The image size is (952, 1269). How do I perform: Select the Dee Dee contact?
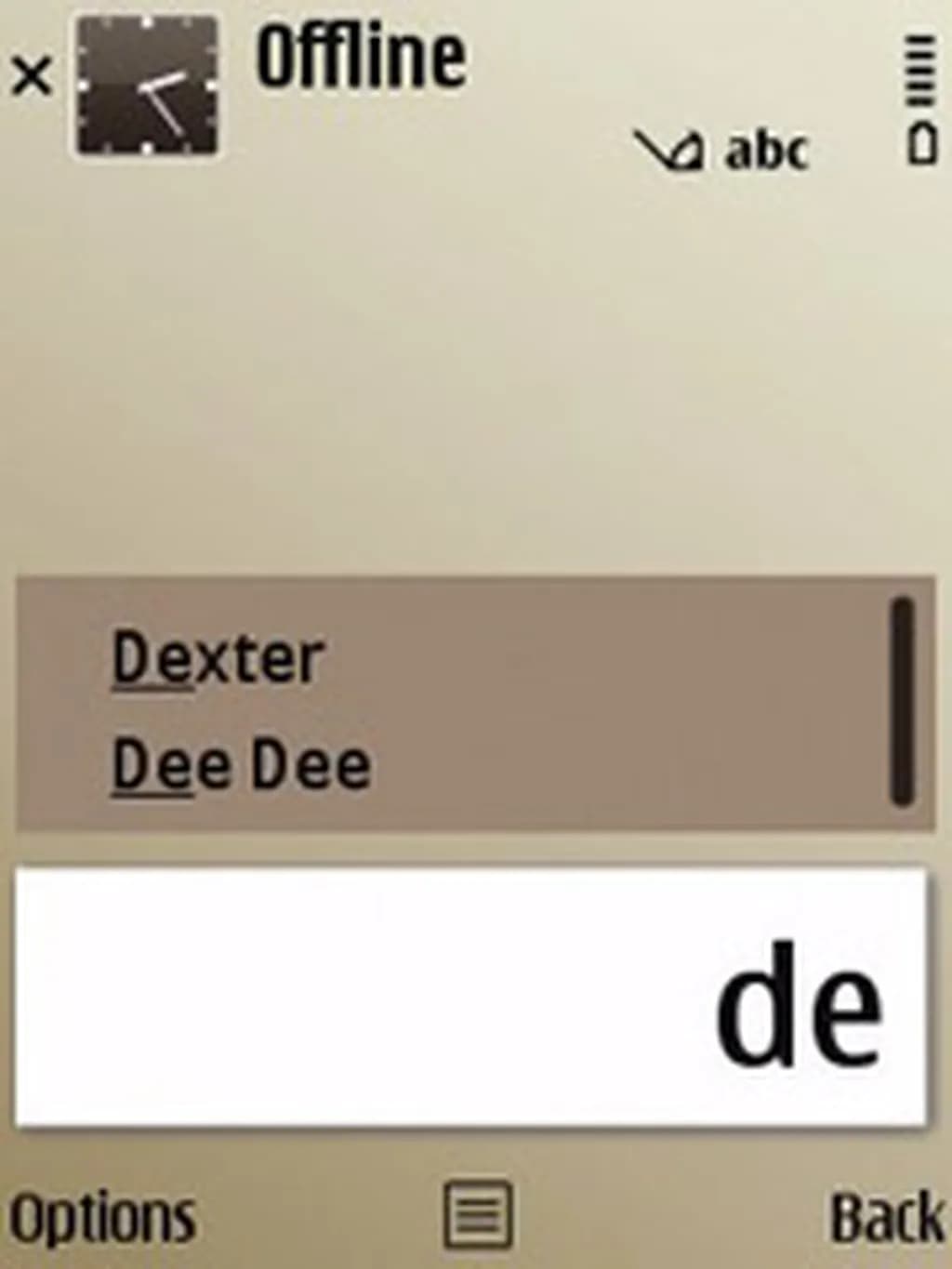click(242, 765)
